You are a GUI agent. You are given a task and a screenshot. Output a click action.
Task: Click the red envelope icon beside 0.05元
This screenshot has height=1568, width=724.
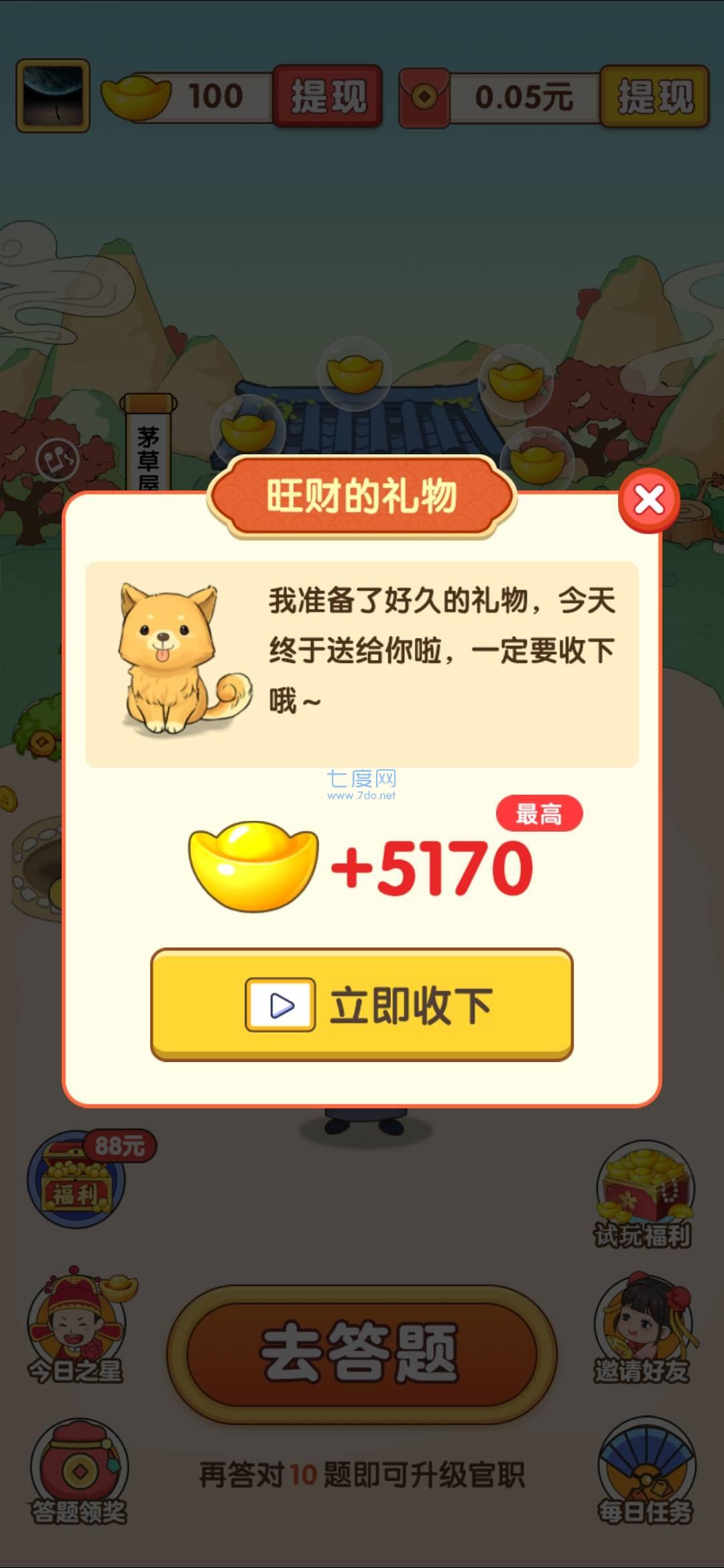424,96
